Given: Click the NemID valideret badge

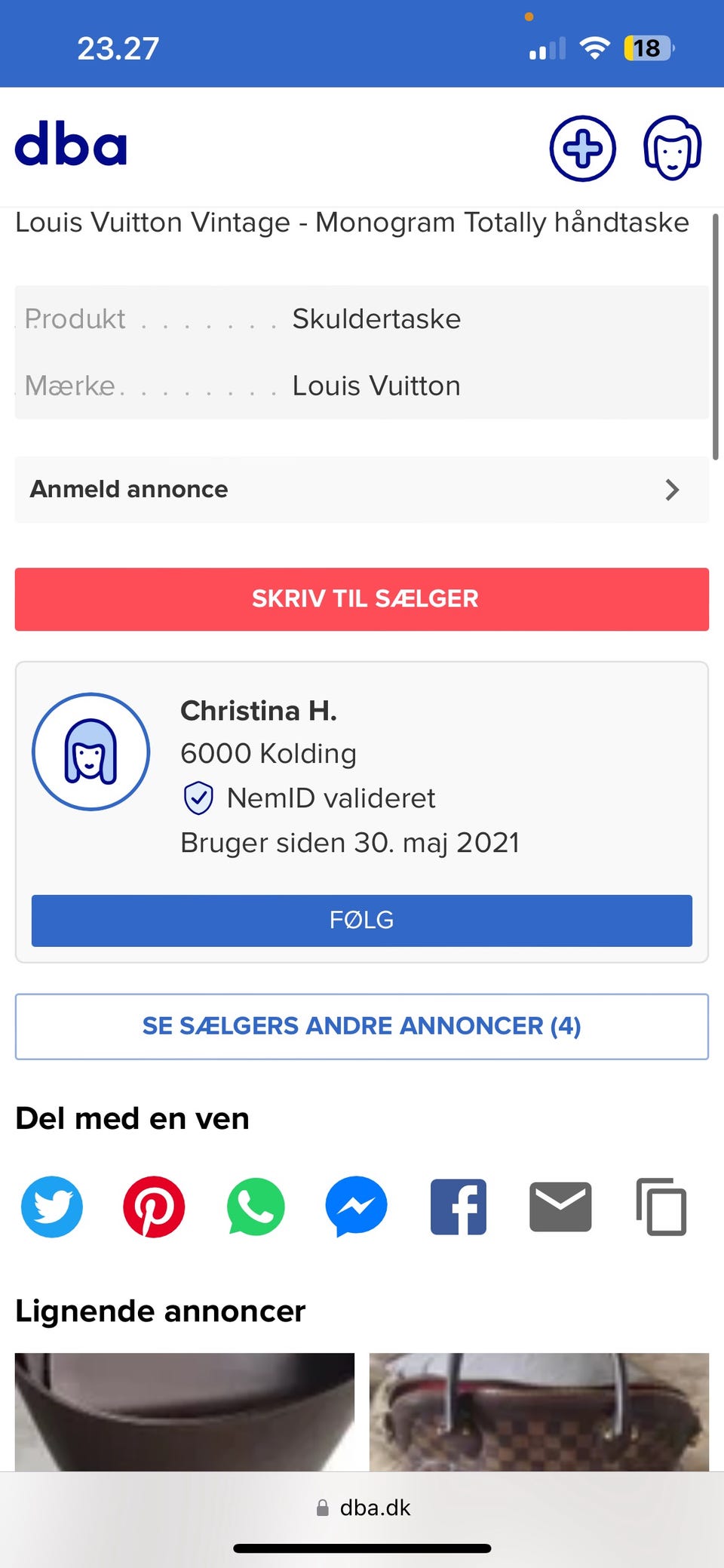Looking at the screenshot, I should (x=198, y=798).
